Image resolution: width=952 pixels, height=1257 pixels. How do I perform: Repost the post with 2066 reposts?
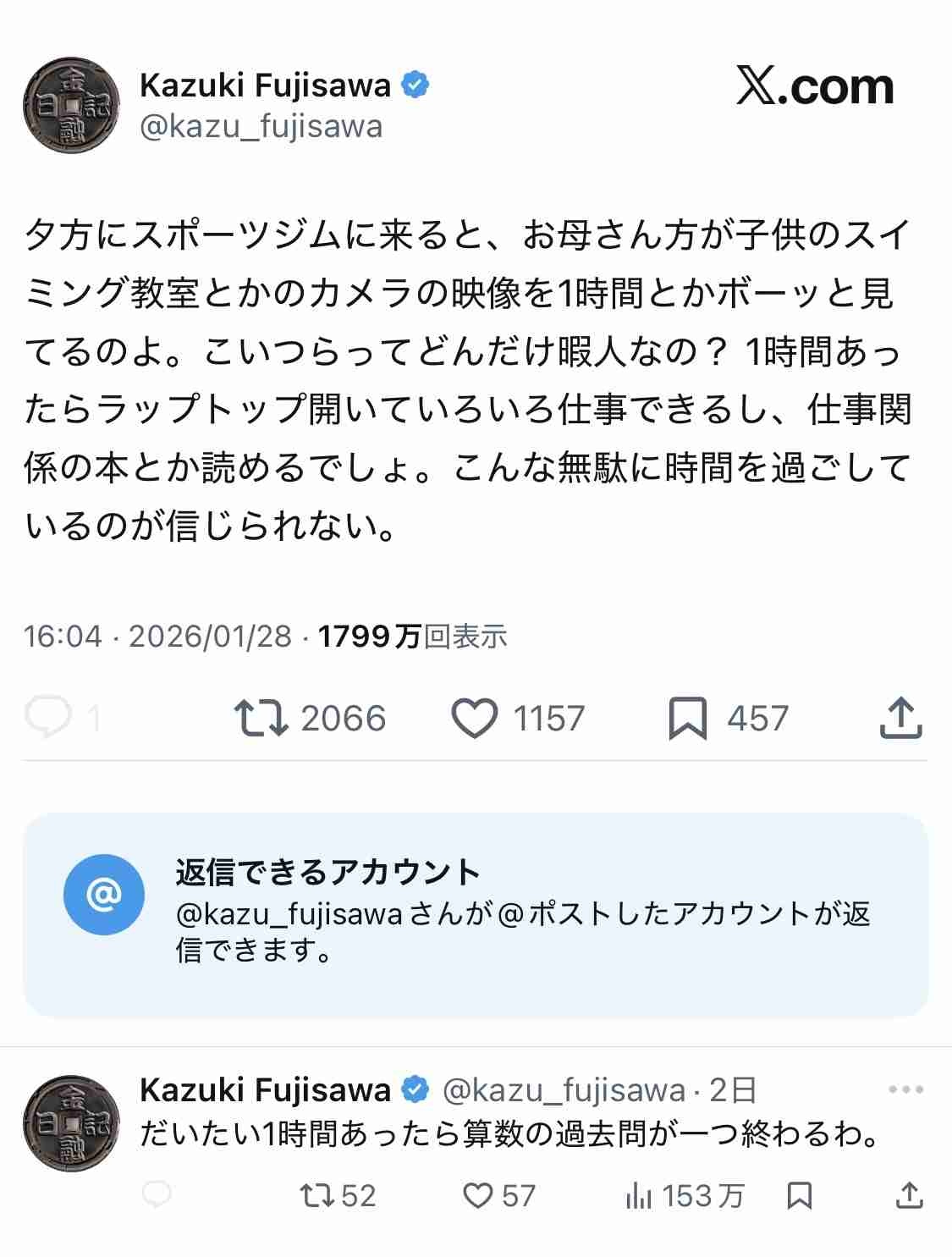click(261, 718)
